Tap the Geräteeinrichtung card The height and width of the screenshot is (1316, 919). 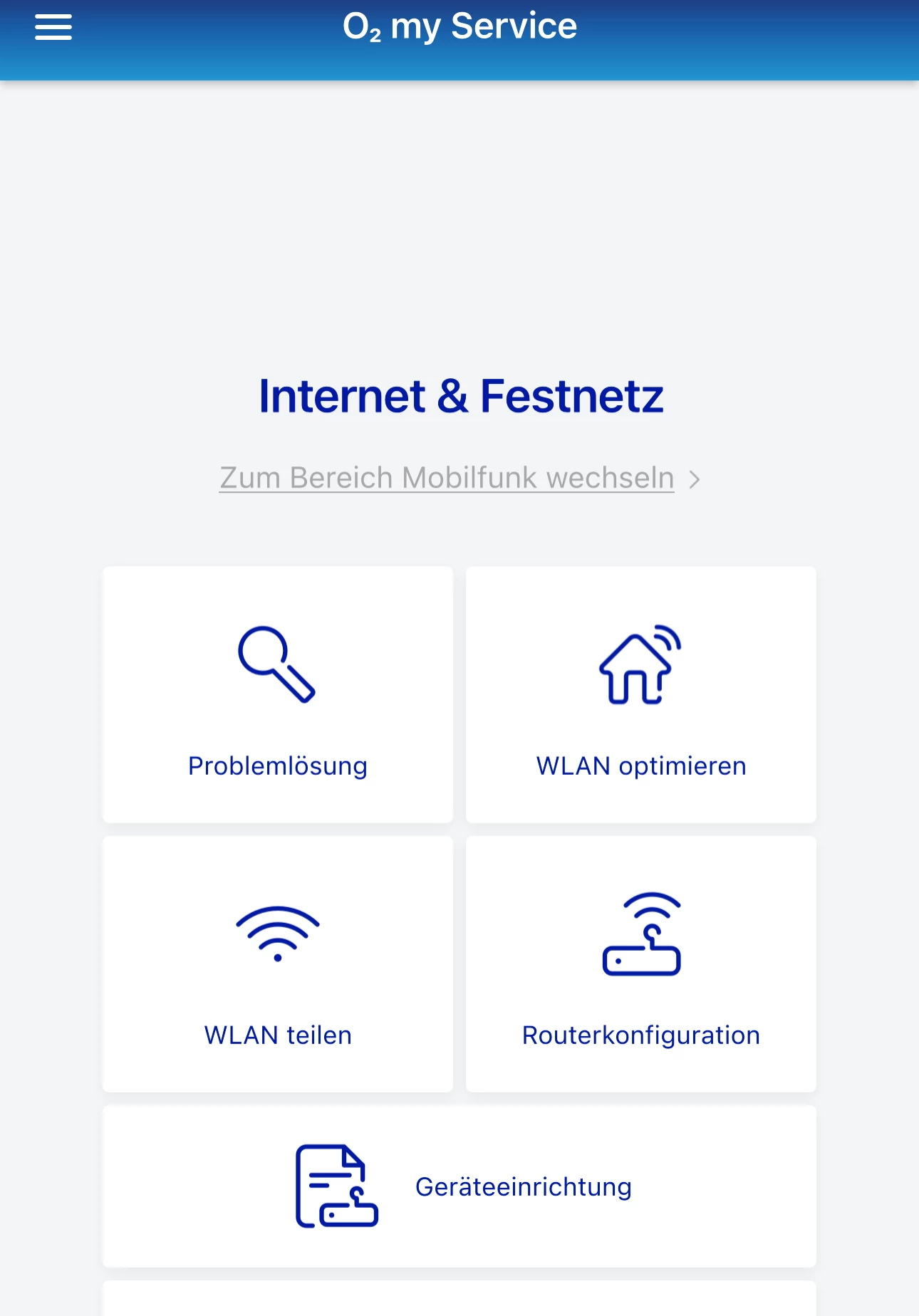(459, 1186)
